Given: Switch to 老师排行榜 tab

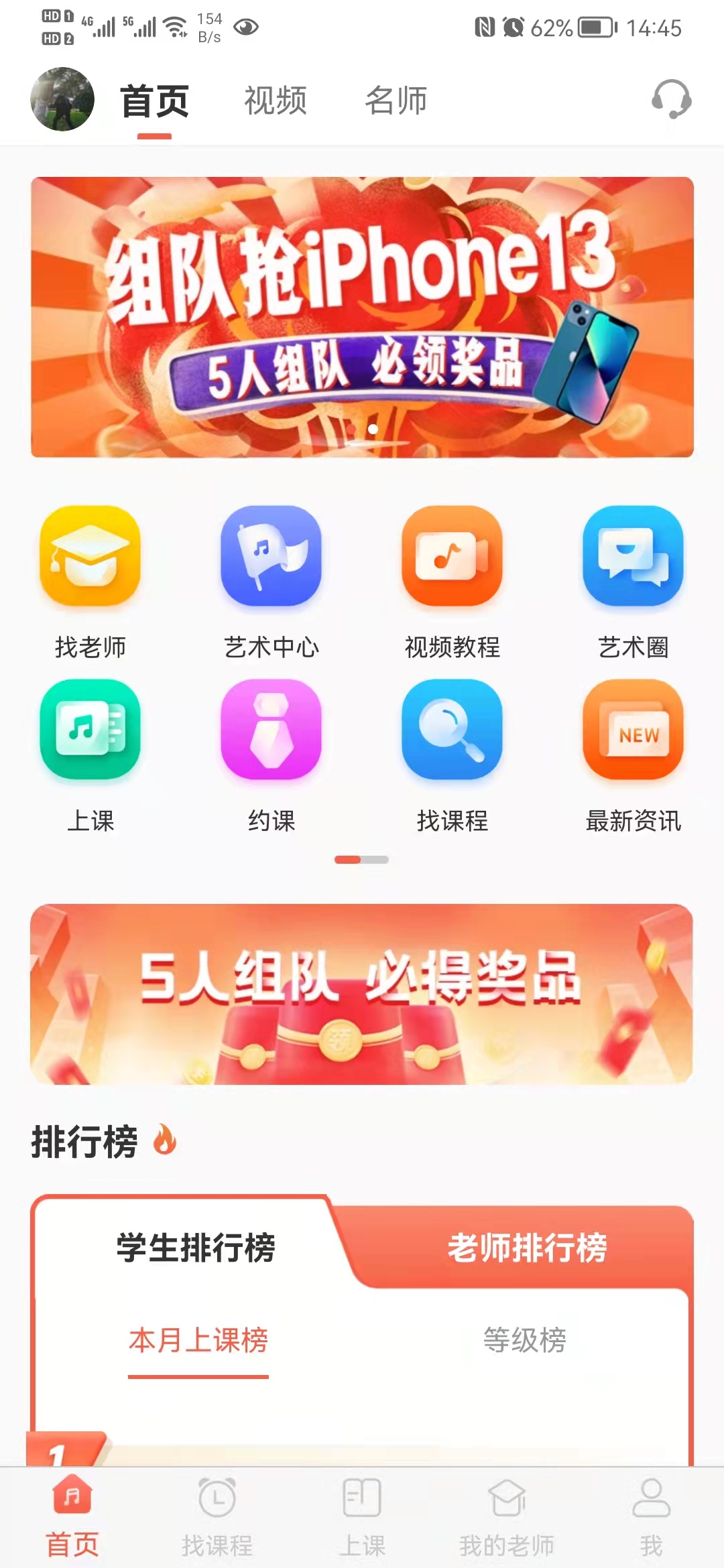Looking at the screenshot, I should (x=527, y=1248).
